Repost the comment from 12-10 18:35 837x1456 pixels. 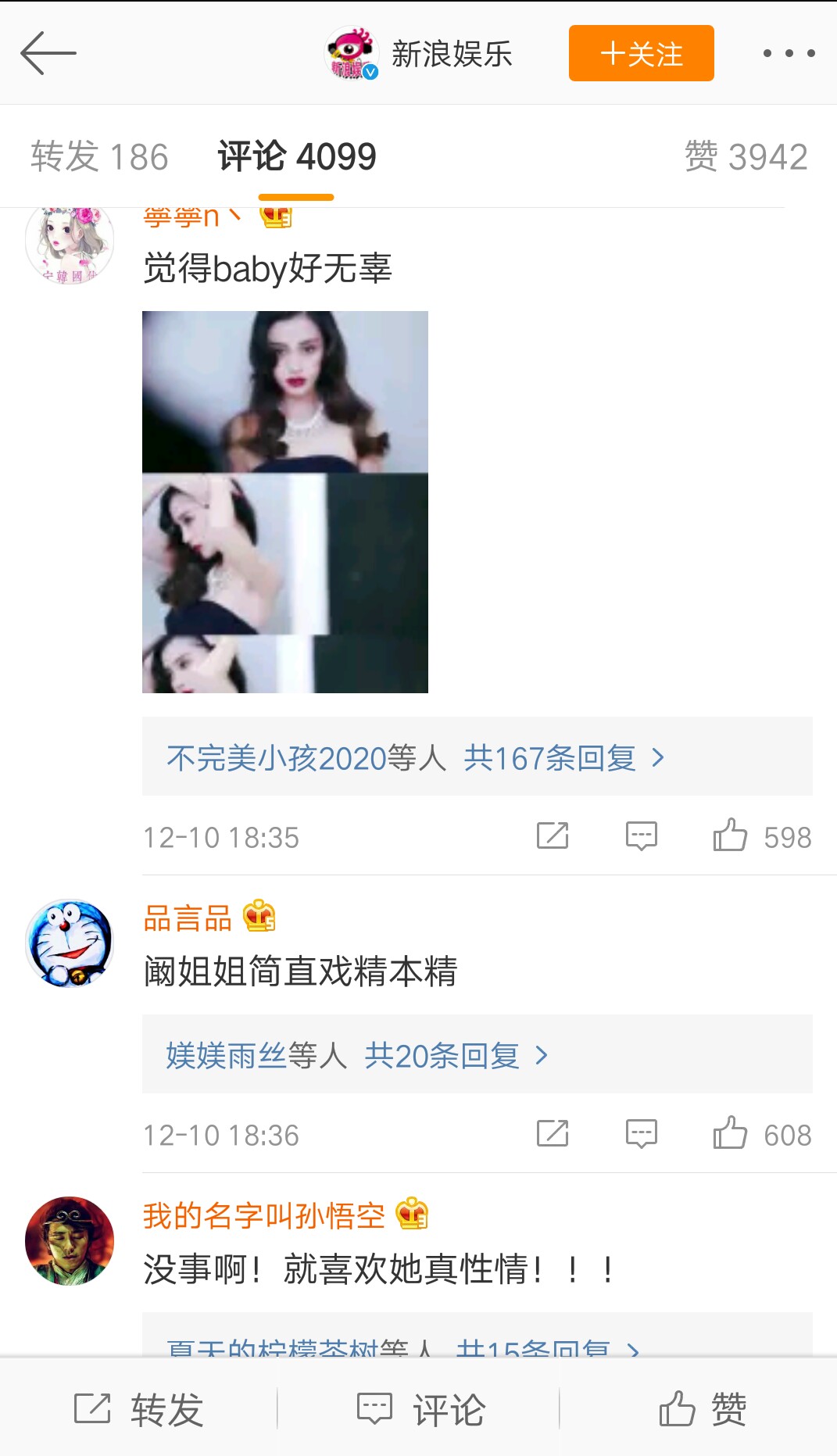tap(553, 835)
